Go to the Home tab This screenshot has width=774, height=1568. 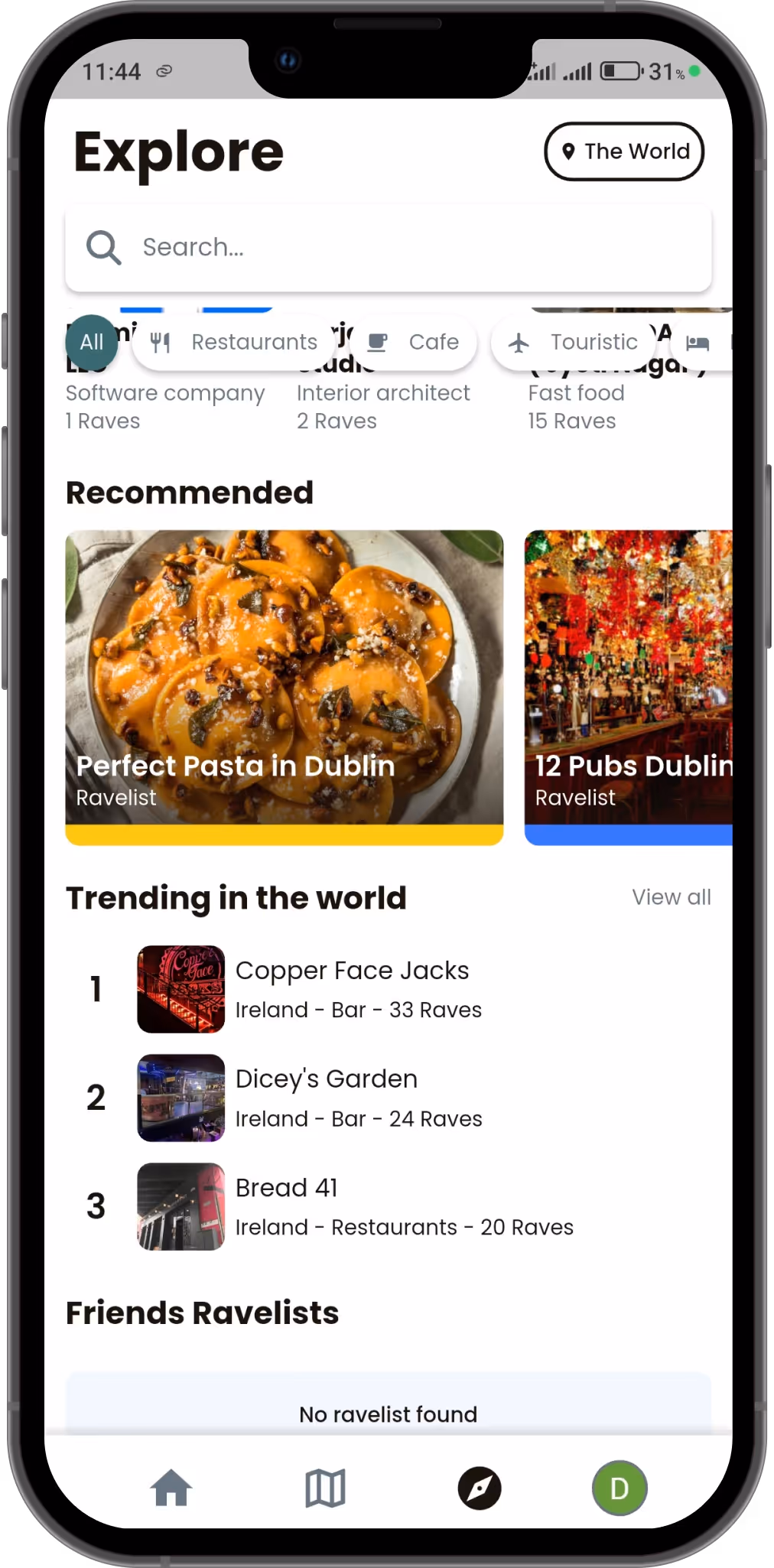pos(171,1488)
